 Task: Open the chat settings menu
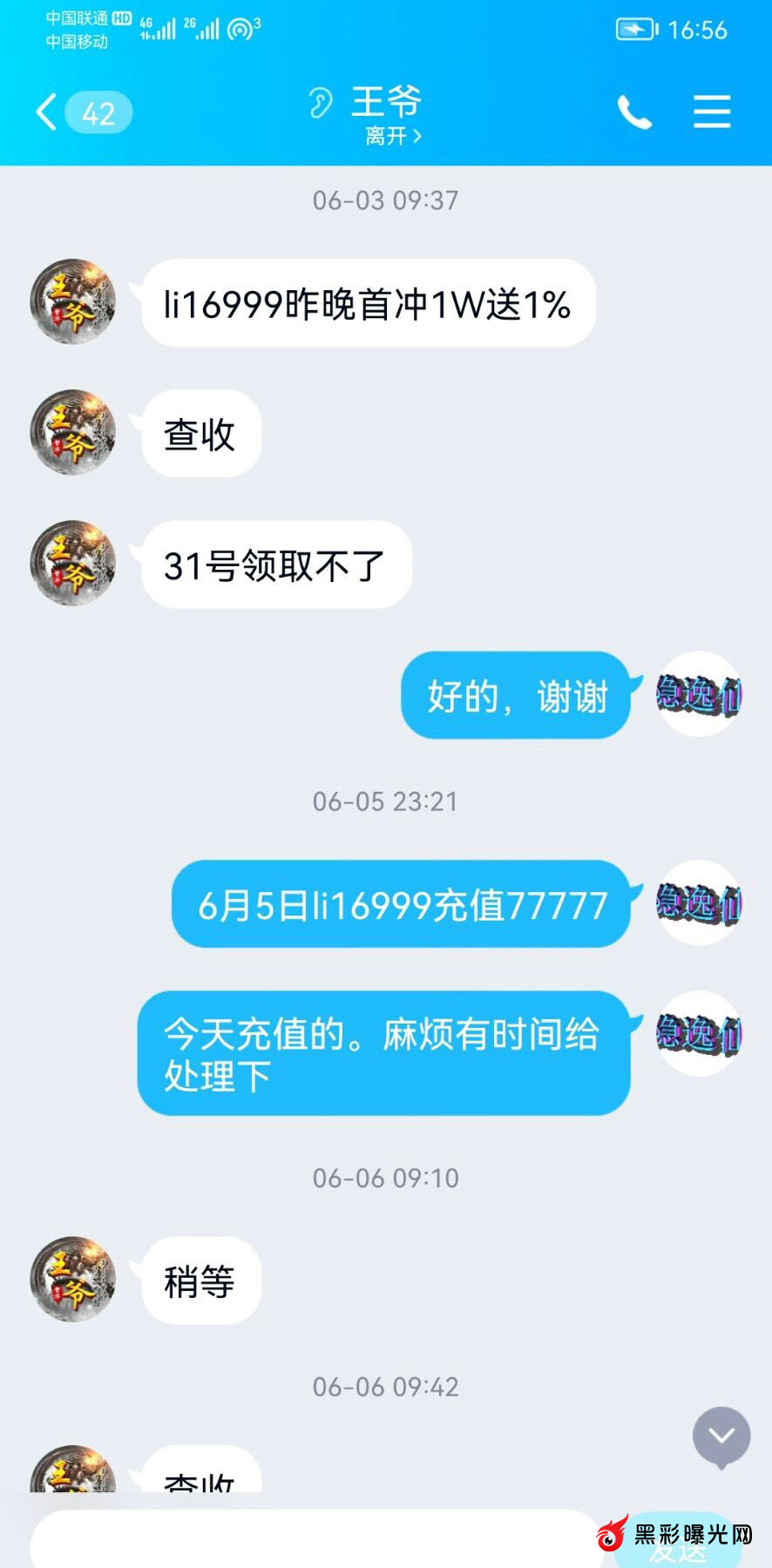(711, 112)
